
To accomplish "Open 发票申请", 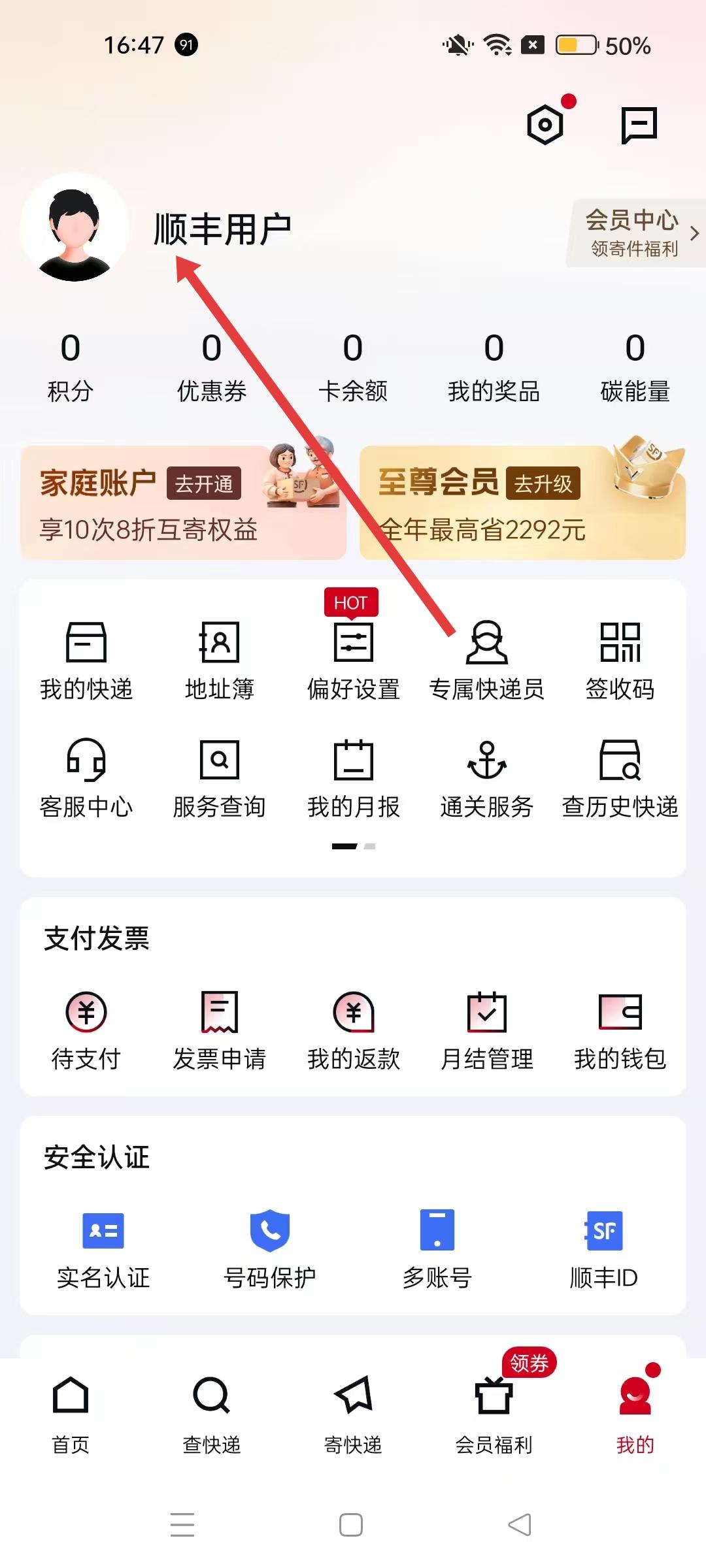I will [x=220, y=1030].
